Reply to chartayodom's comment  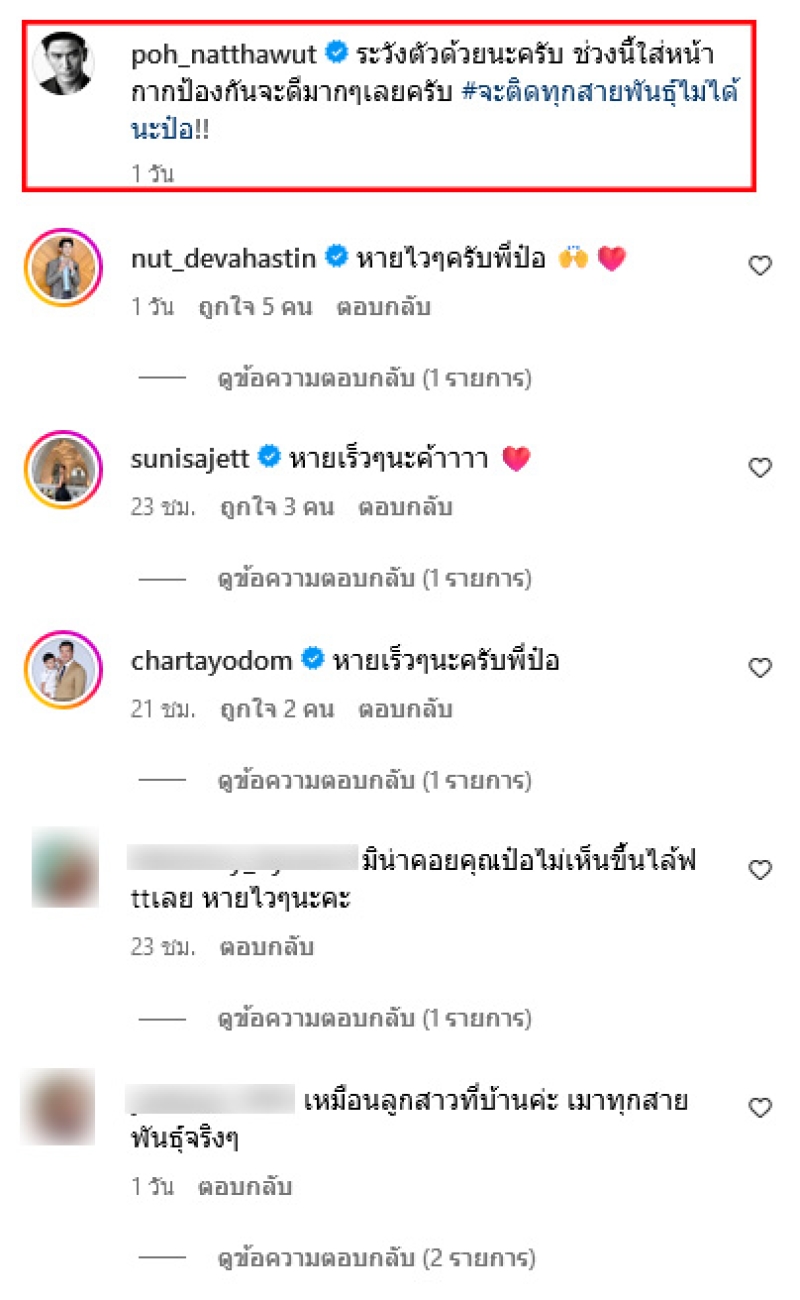405,710
